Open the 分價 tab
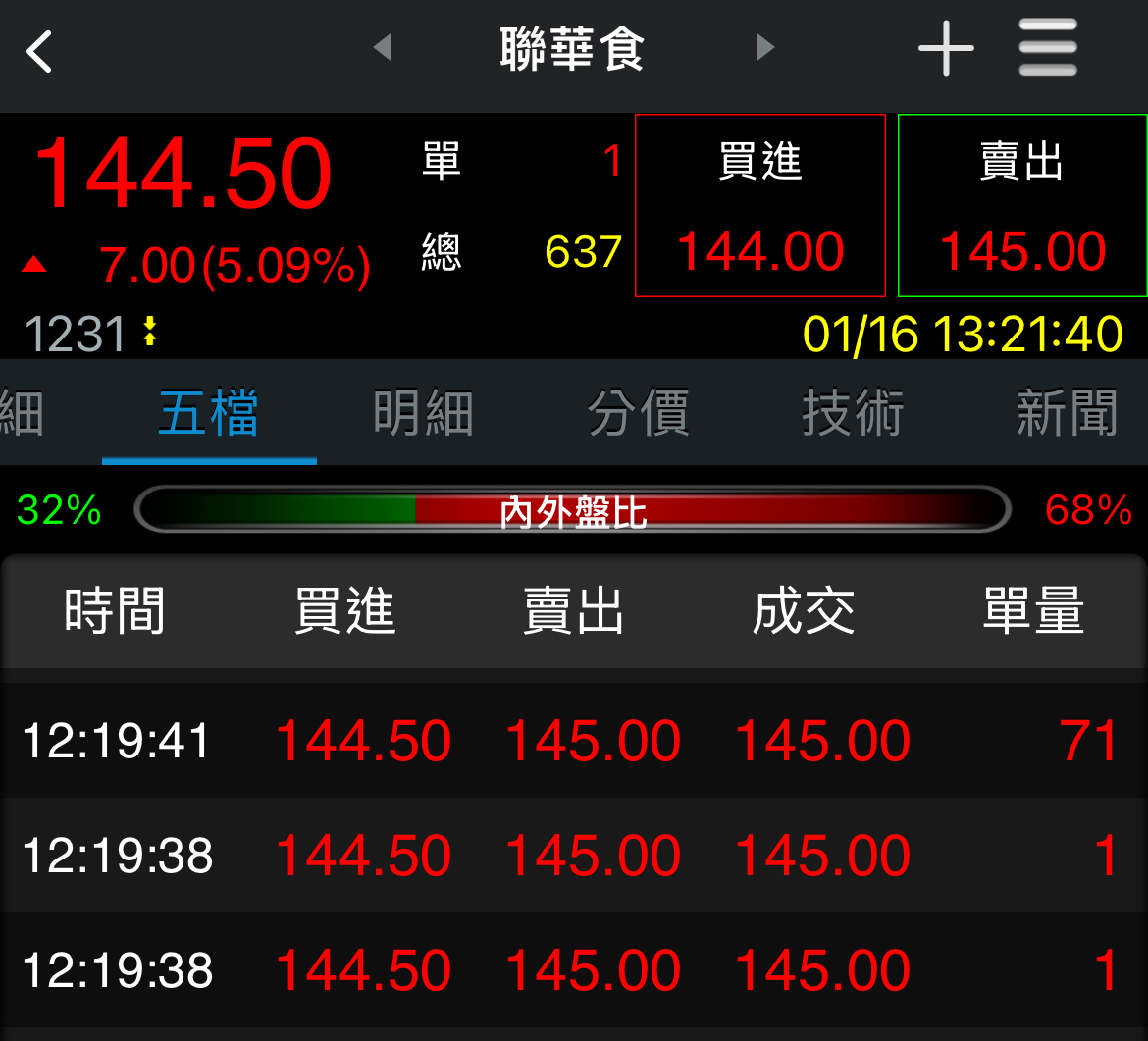 click(x=638, y=413)
